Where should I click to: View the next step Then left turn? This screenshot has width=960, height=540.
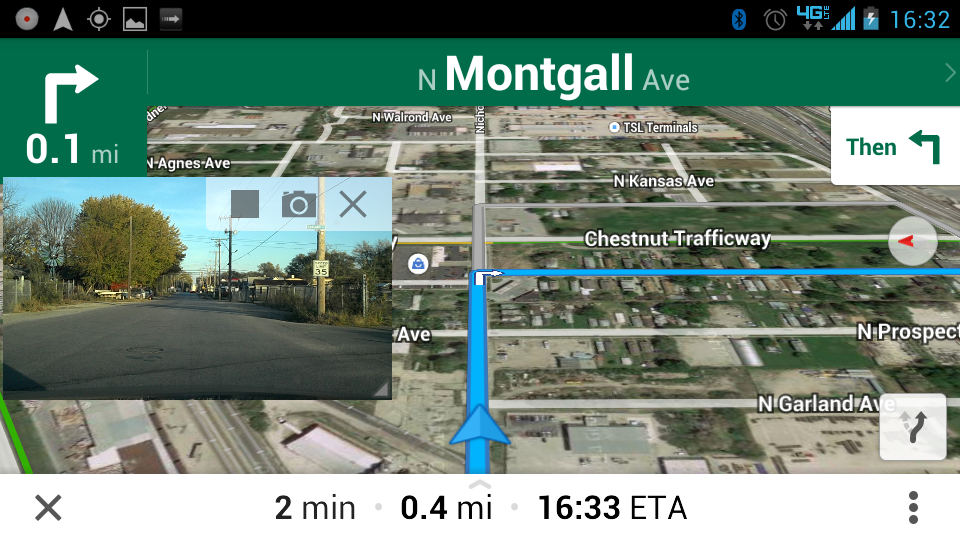click(893, 147)
